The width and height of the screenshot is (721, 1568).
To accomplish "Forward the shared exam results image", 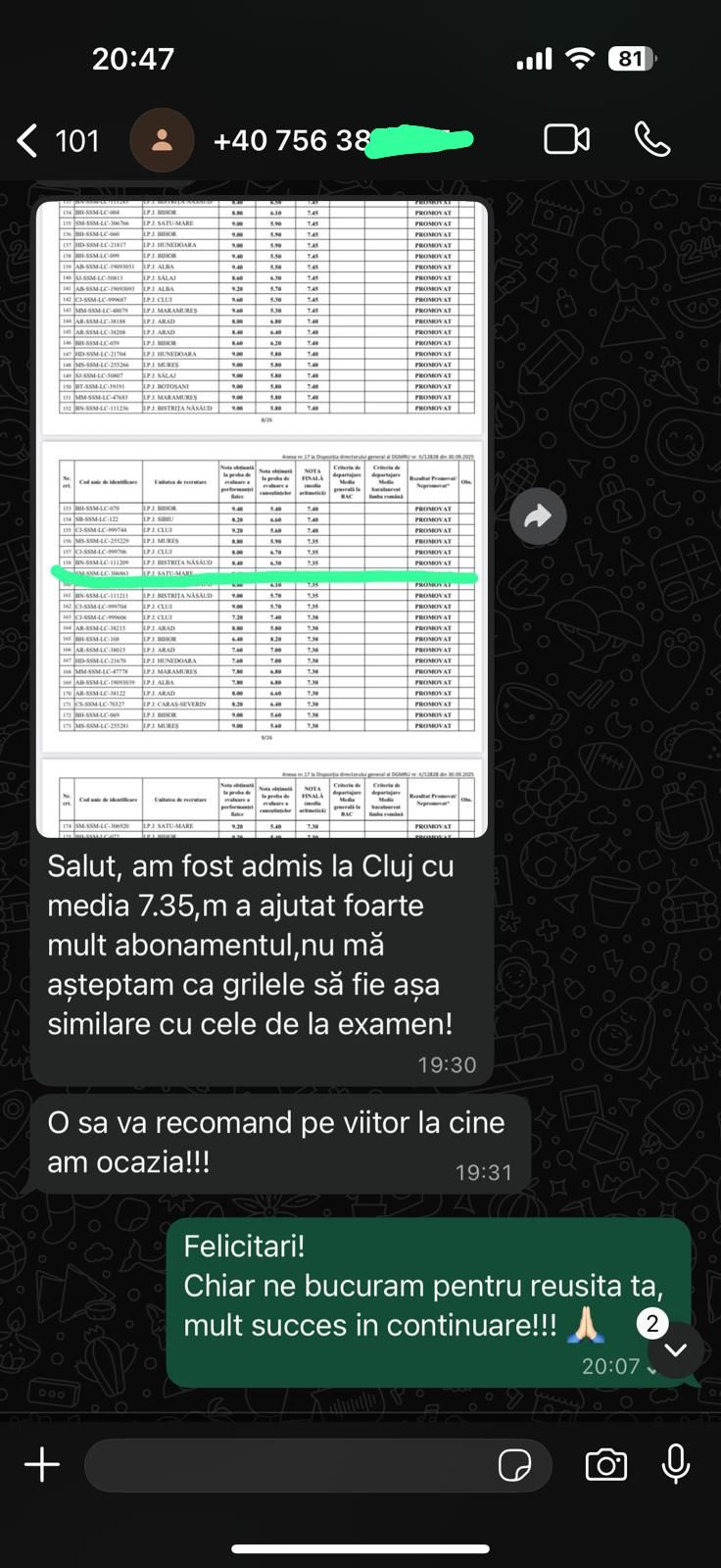I will [x=538, y=515].
